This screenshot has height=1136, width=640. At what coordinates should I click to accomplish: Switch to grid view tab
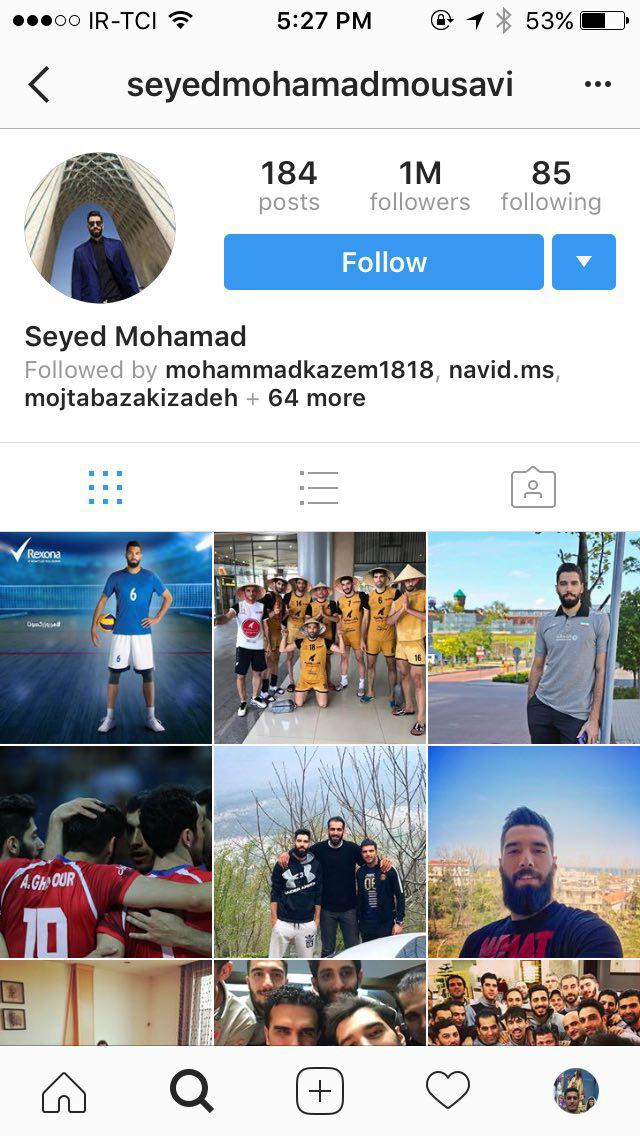coord(106,487)
